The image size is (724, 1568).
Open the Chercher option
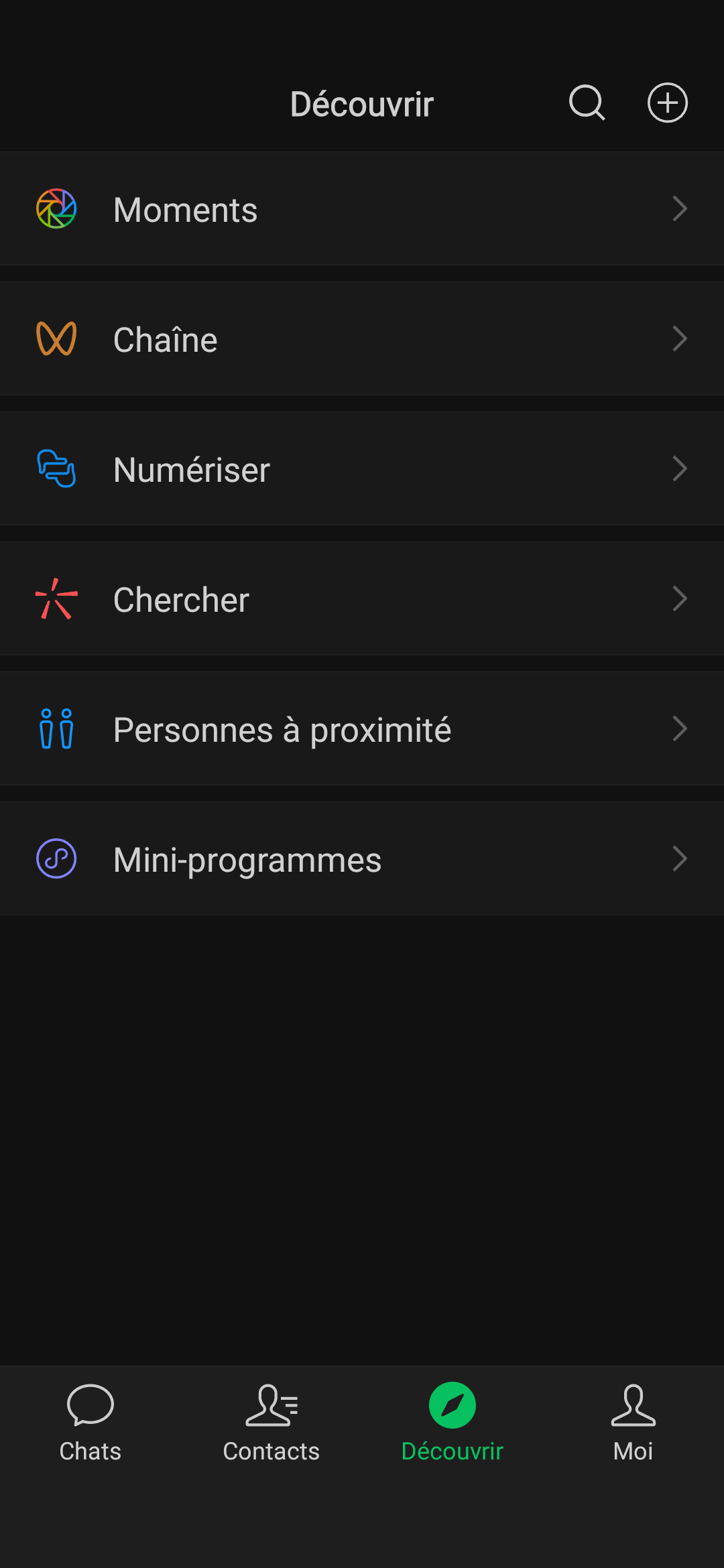pyautogui.click(x=362, y=599)
